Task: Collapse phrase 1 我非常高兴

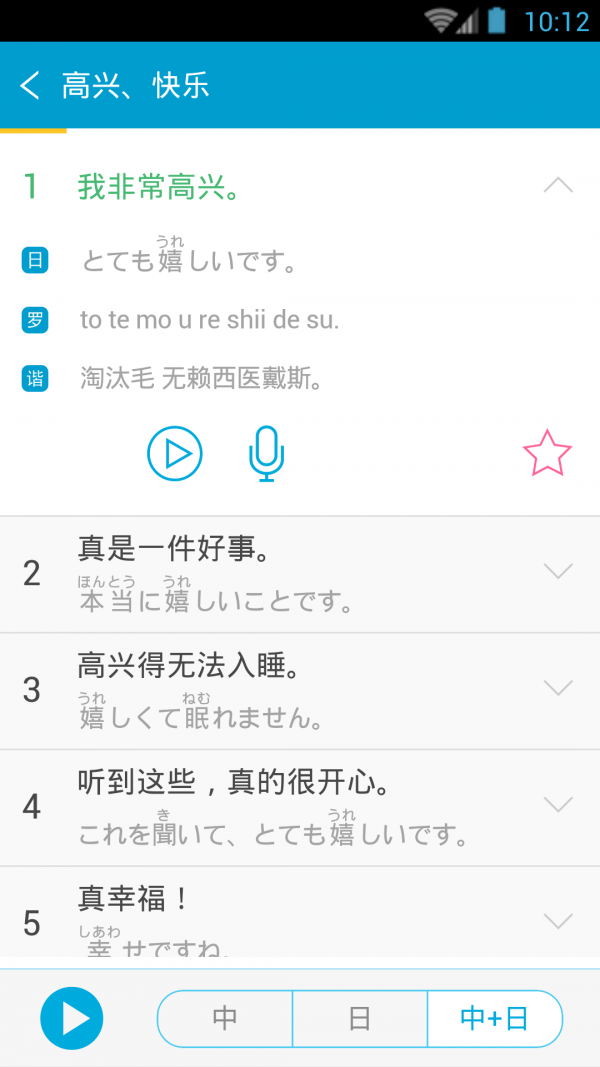Action: (x=557, y=185)
